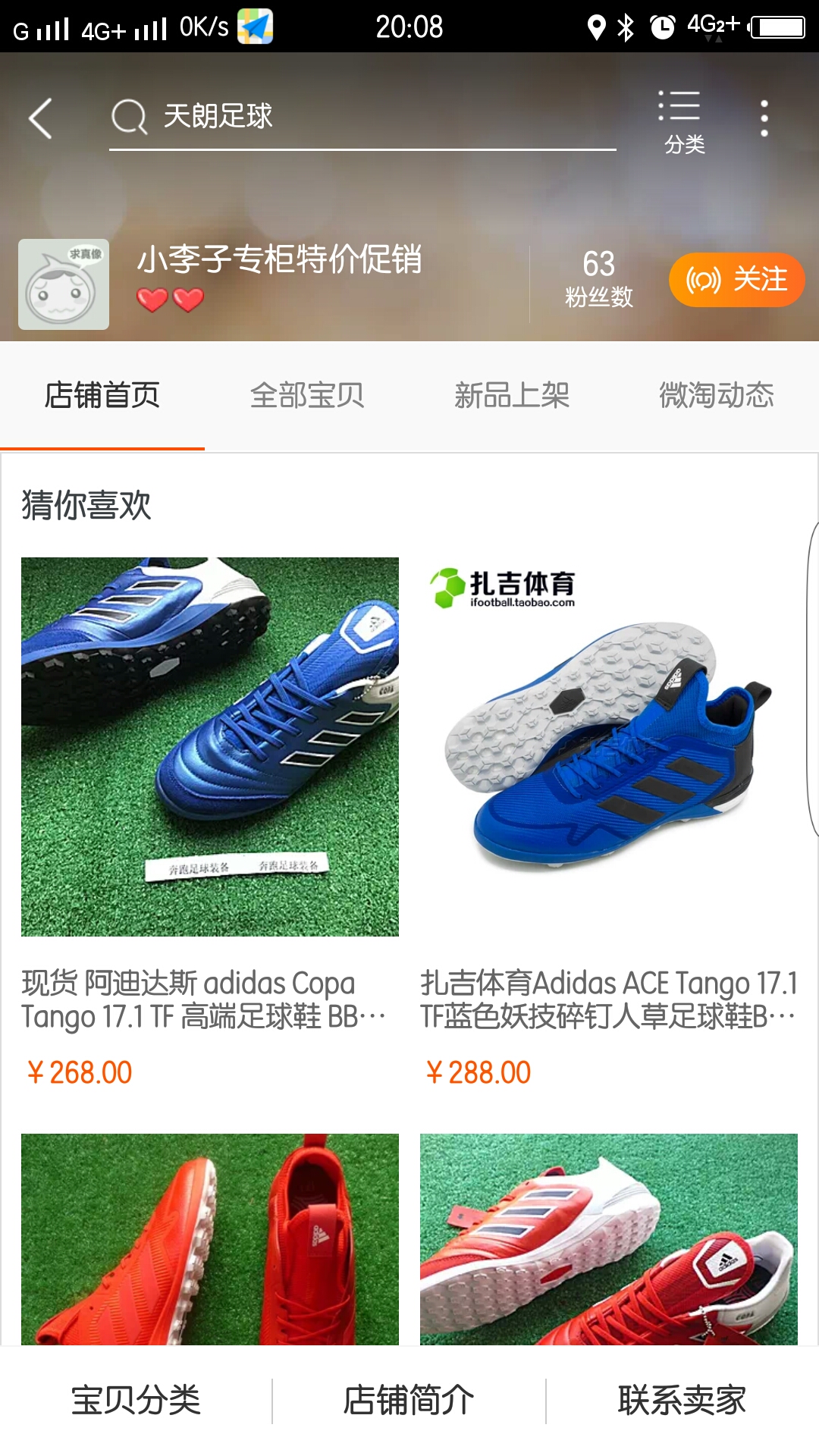Follow the shop with 关注 button

[x=736, y=280]
